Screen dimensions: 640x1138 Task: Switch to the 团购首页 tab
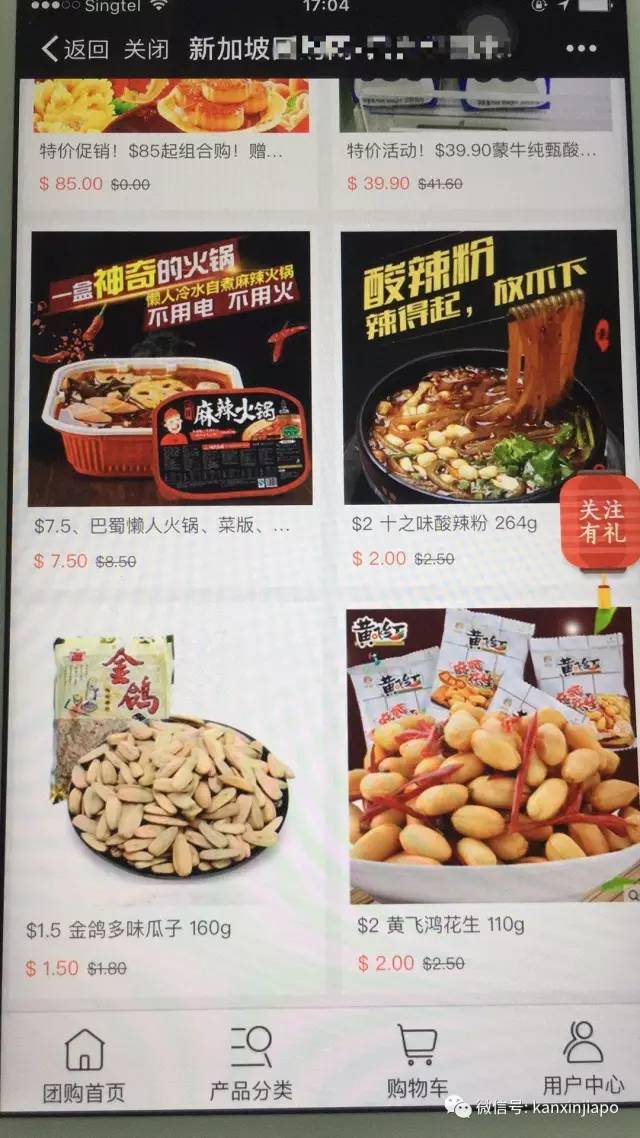pyautogui.click(x=84, y=1066)
